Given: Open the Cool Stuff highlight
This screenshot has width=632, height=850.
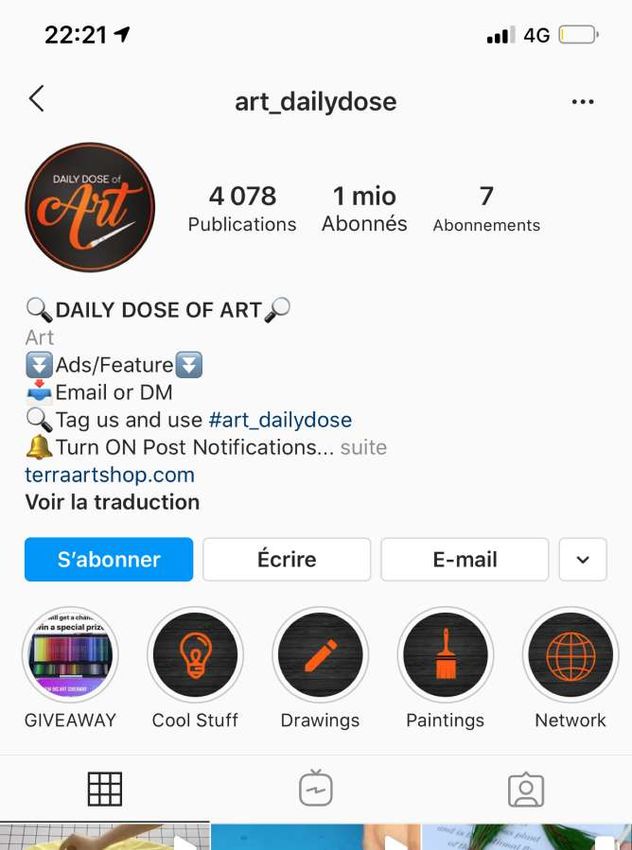Looking at the screenshot, I should (x=195, y=656).
